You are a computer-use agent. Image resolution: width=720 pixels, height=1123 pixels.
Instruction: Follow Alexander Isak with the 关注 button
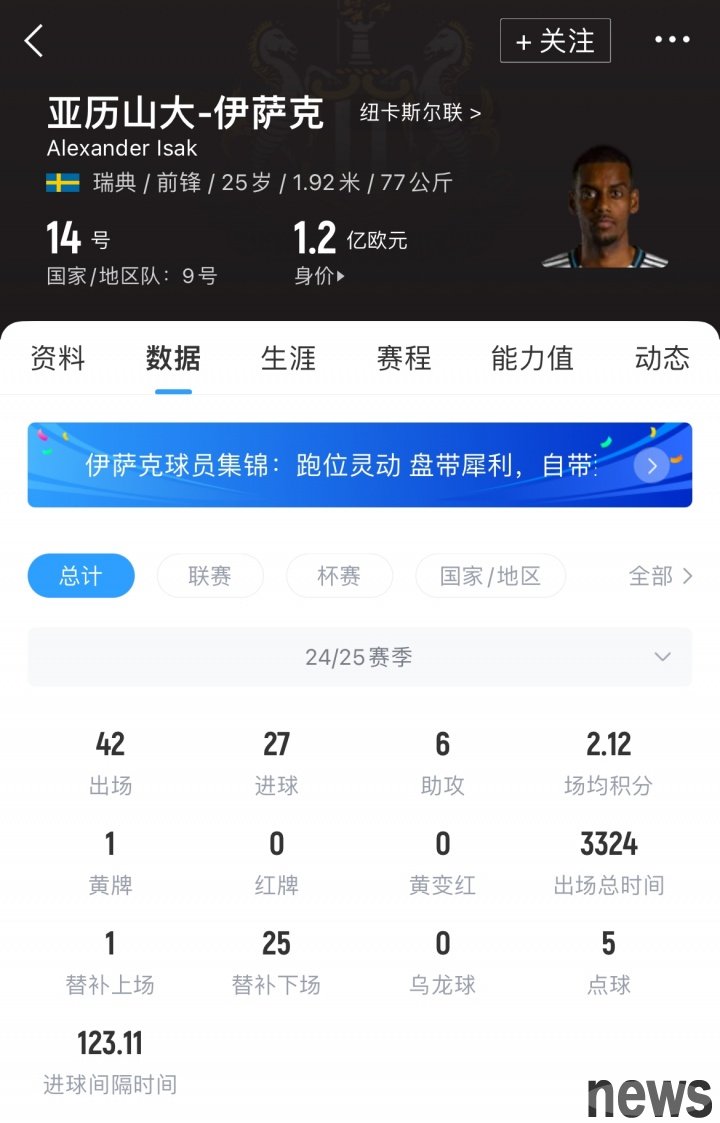pos(555,41)
